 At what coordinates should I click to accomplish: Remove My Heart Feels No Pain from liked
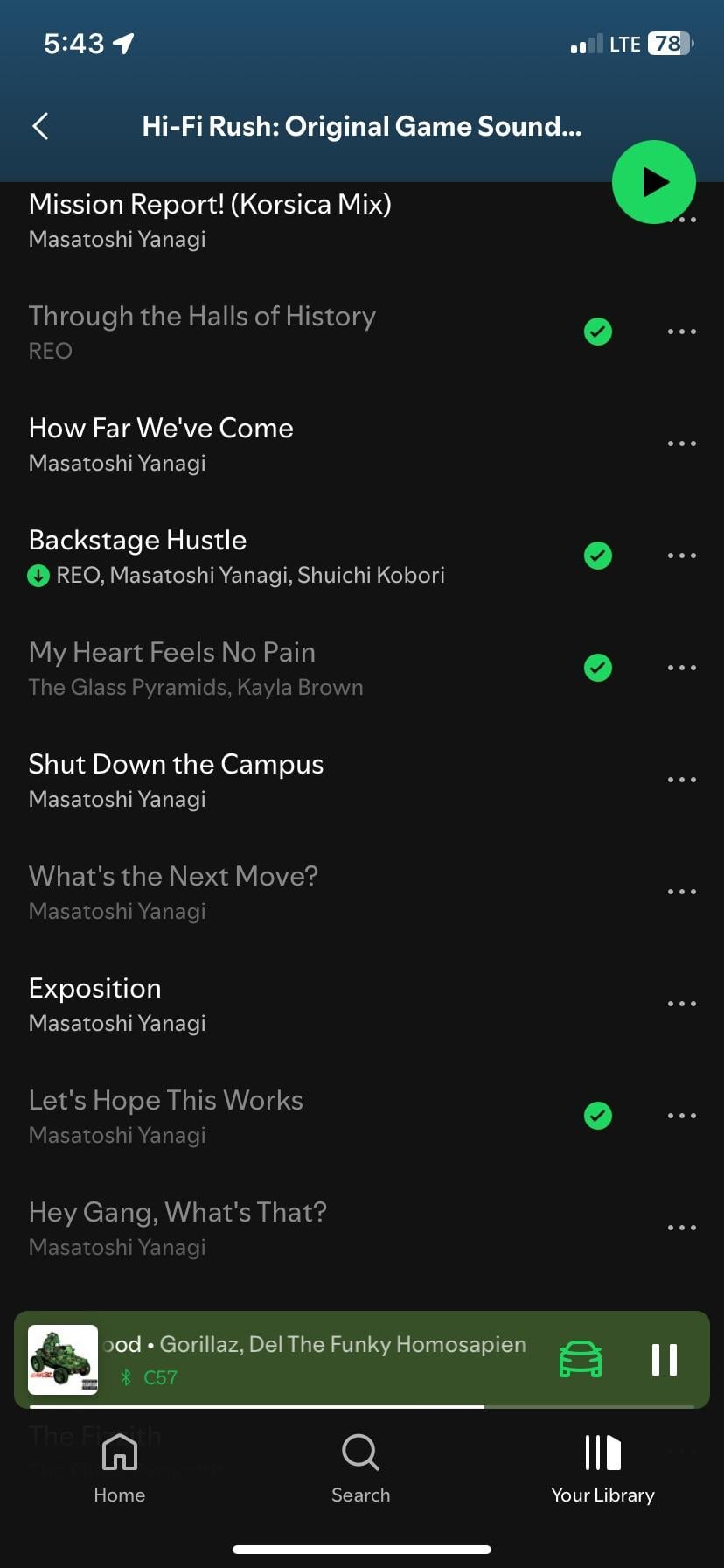598,668
